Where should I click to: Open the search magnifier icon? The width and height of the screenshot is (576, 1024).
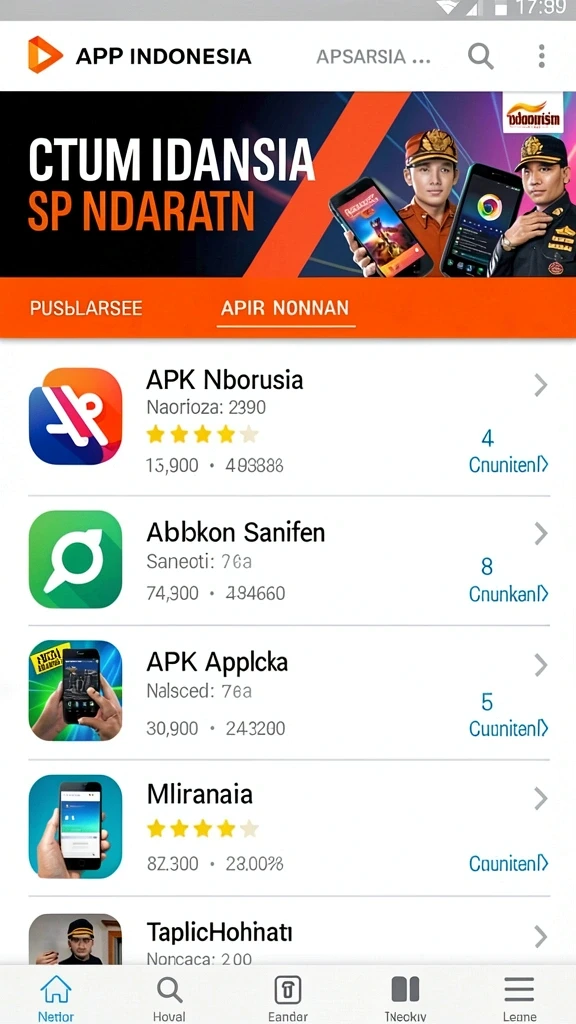pyautogui.click(x=481, y=56)
